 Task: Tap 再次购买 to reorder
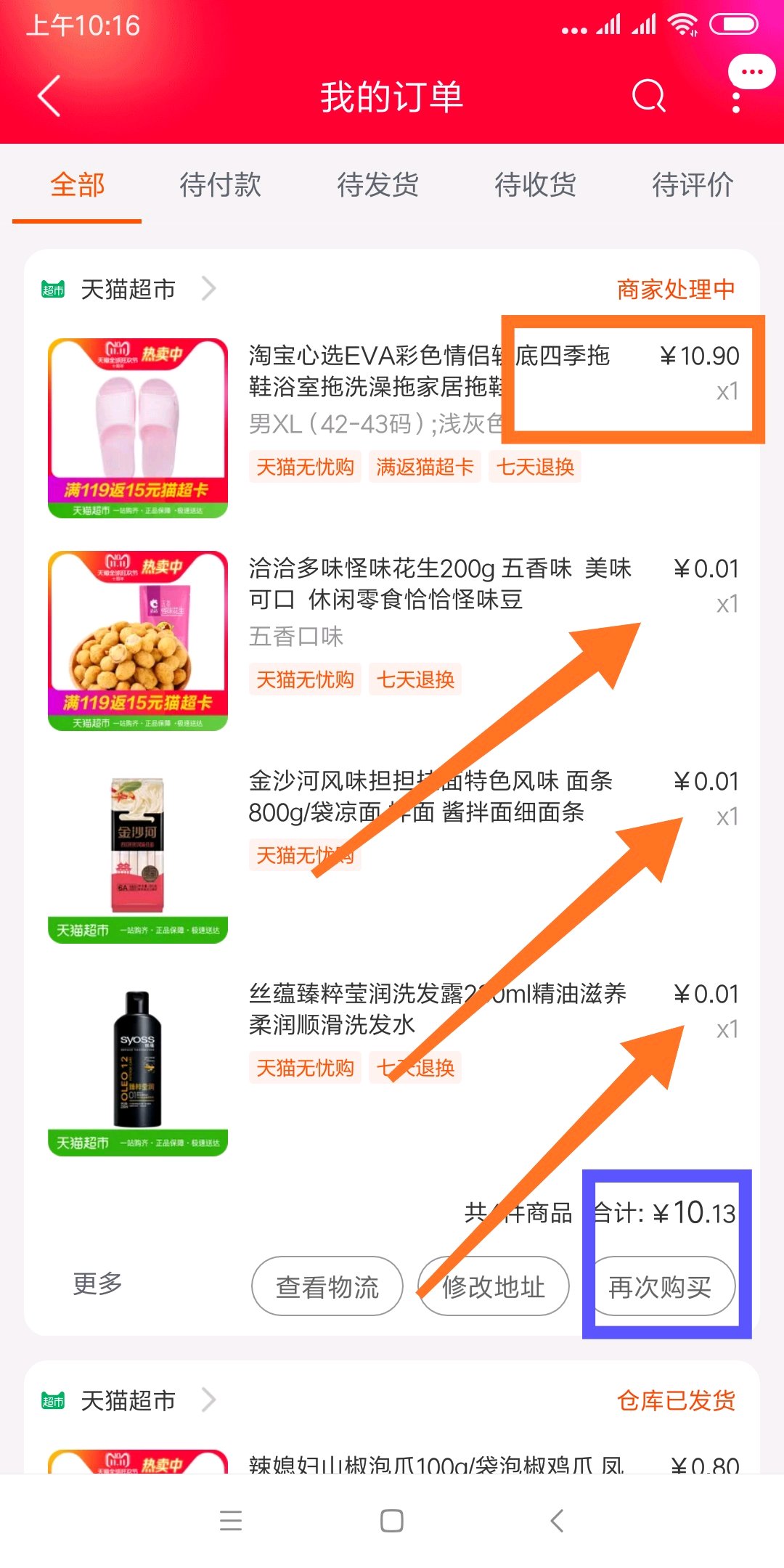click(659, 1286)
